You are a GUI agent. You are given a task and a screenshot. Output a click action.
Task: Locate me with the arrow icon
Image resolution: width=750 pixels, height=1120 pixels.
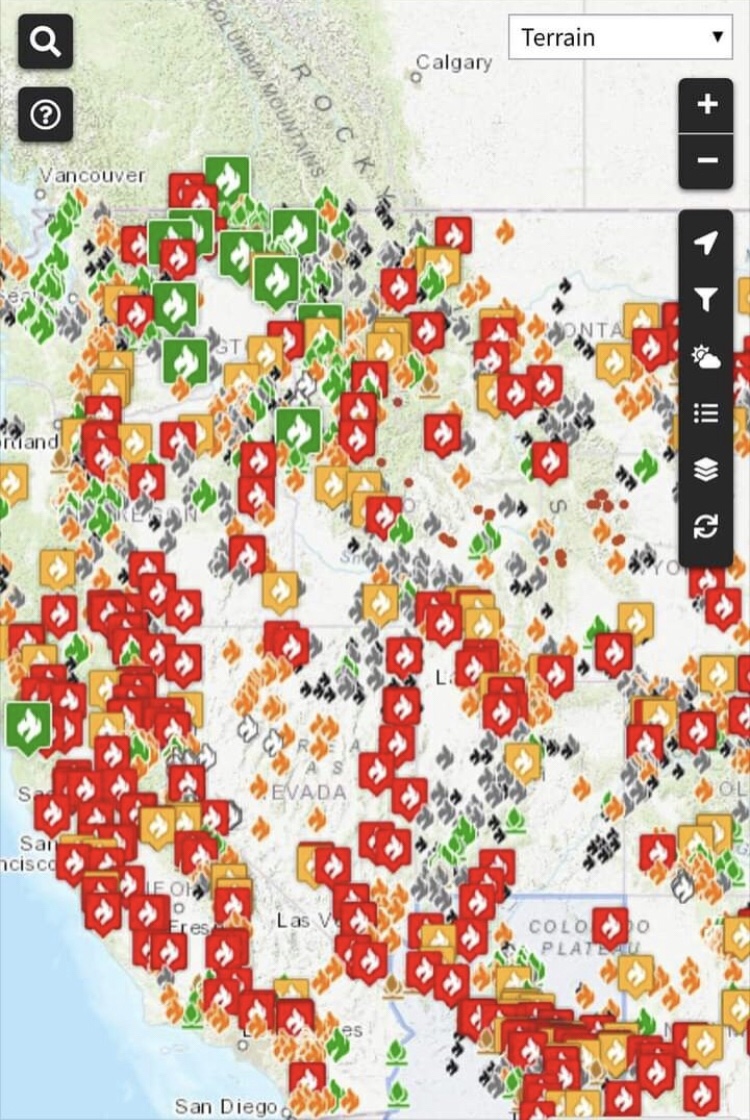(x=706, y=242)
